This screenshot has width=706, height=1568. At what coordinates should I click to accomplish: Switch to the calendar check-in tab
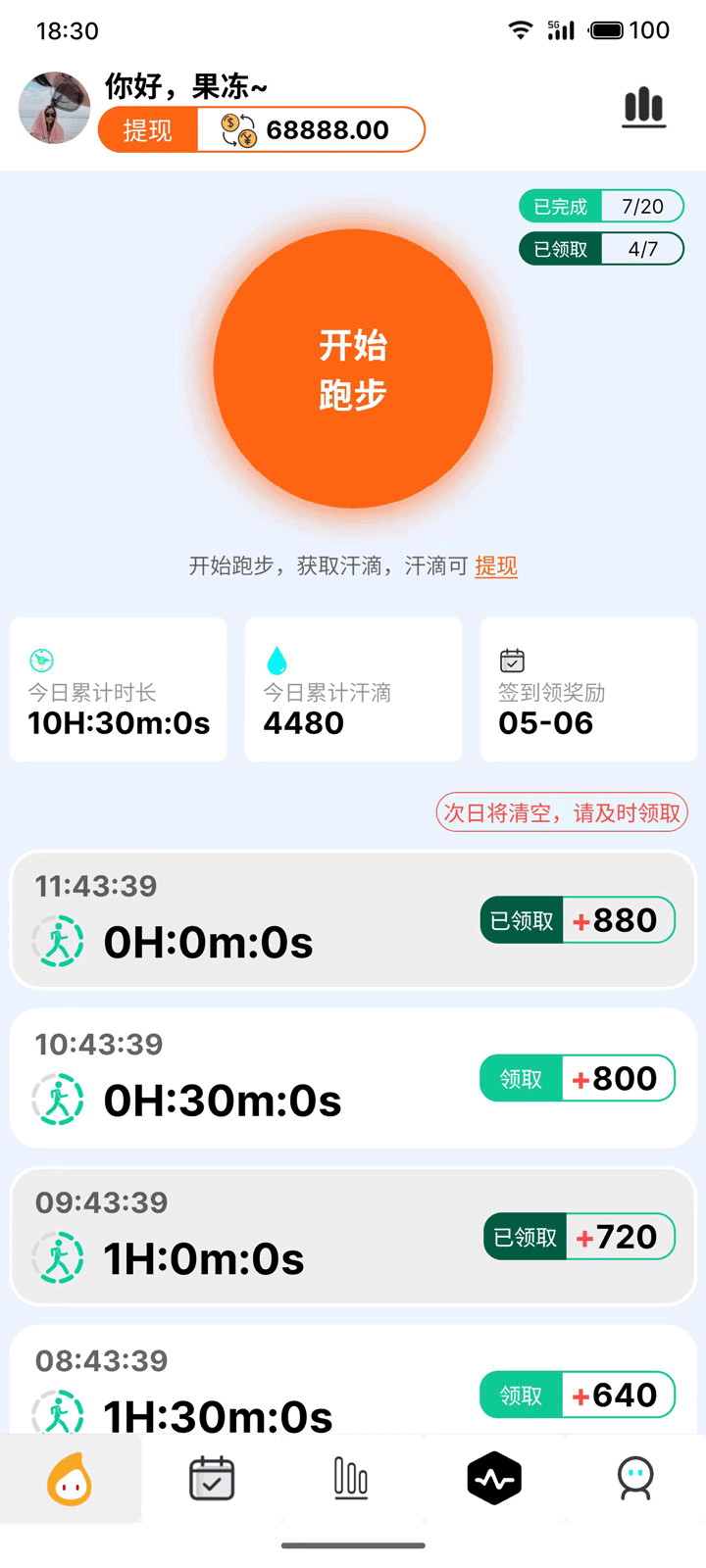(x=212, y=1478)
